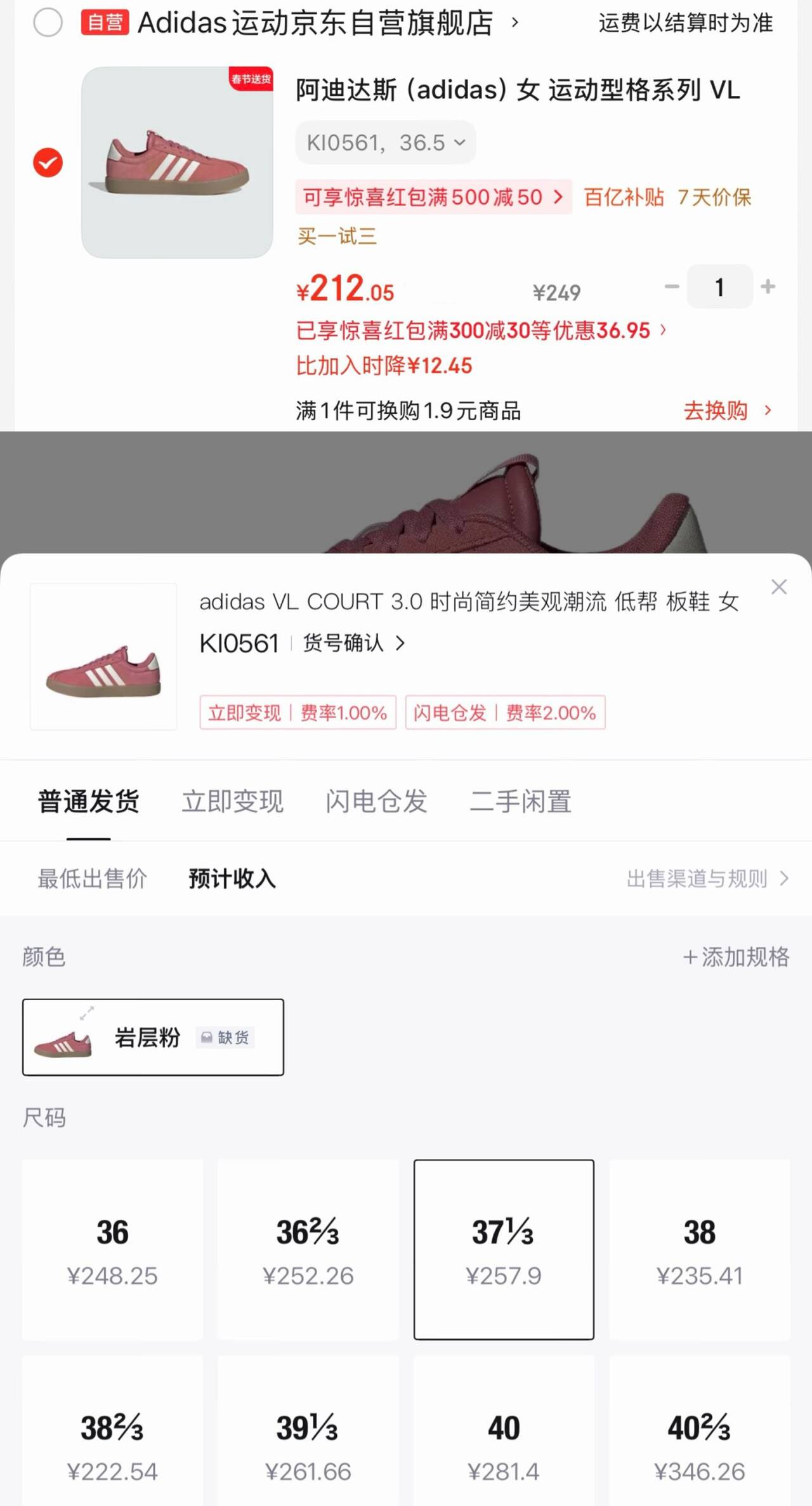
Task: Open 货号确认 for KI0561
Action: click(x=353, y=644)
